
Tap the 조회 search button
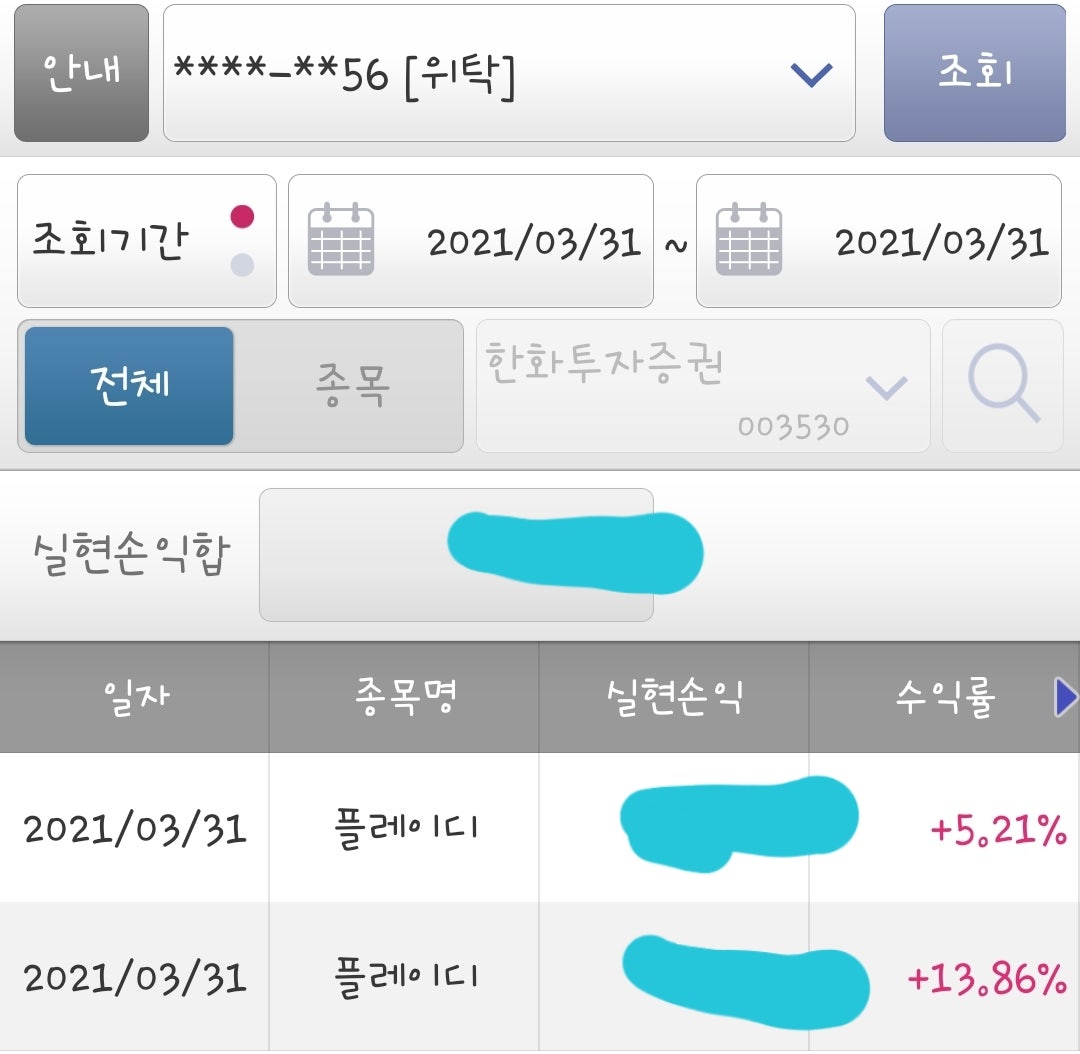point(974,73)
